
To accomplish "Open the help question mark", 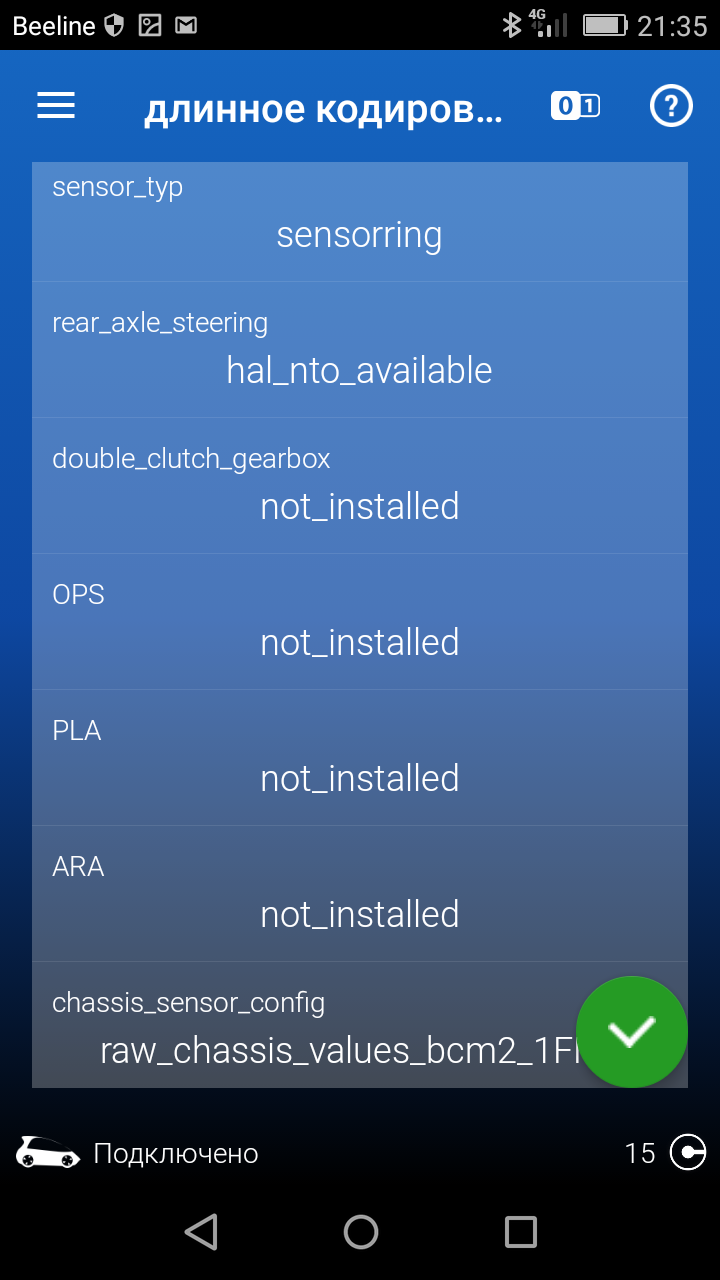I will tap(671, 106).
